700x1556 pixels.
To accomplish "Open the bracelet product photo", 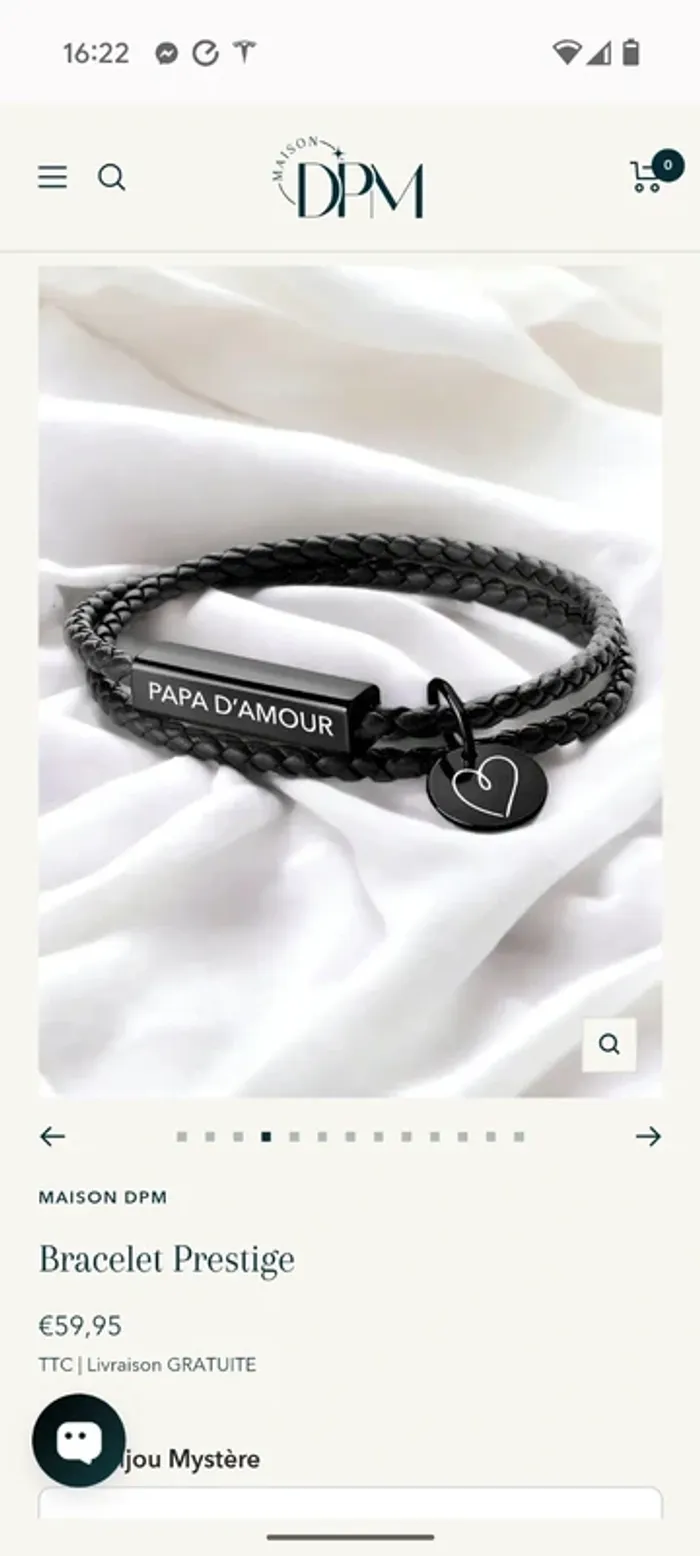I will 350,680.
